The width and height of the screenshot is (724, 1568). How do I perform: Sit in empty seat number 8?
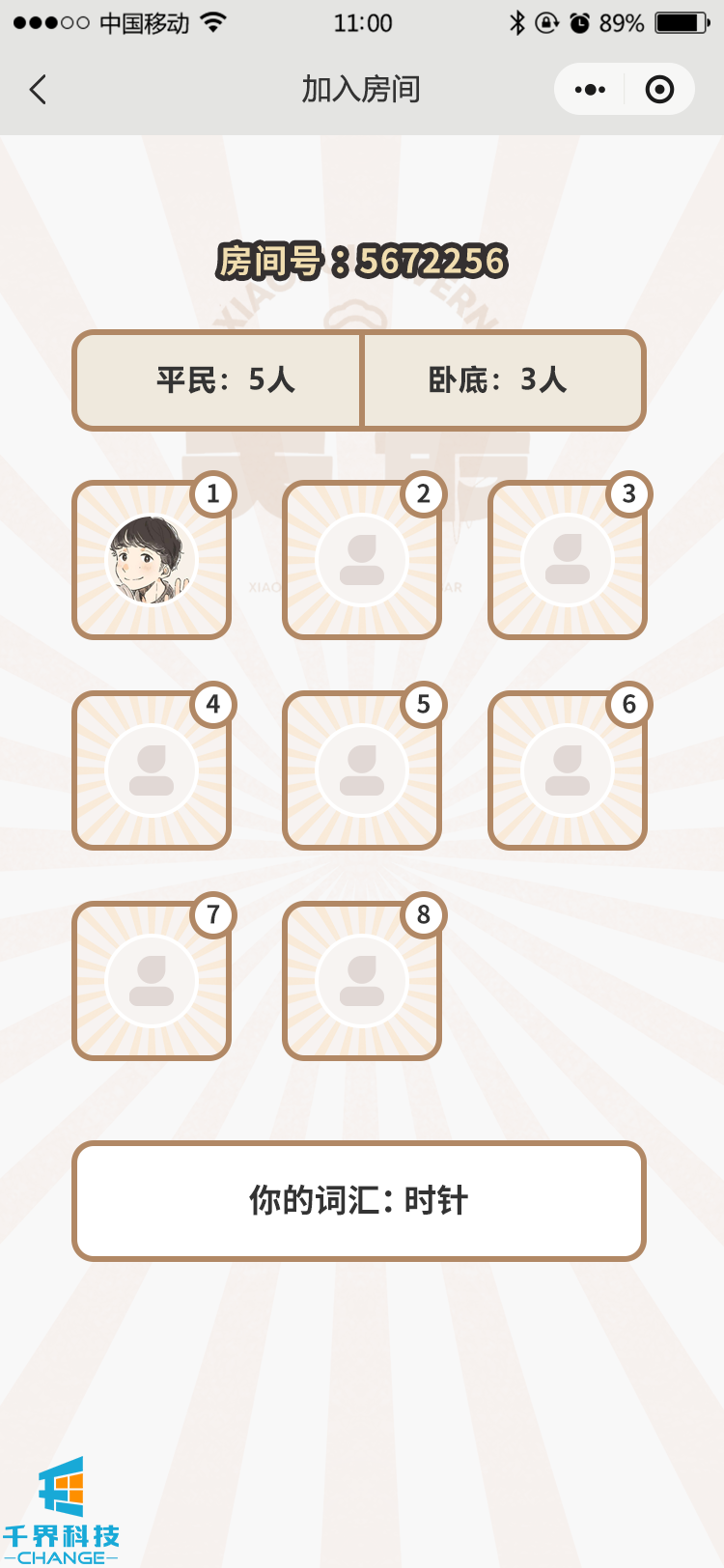362,981
